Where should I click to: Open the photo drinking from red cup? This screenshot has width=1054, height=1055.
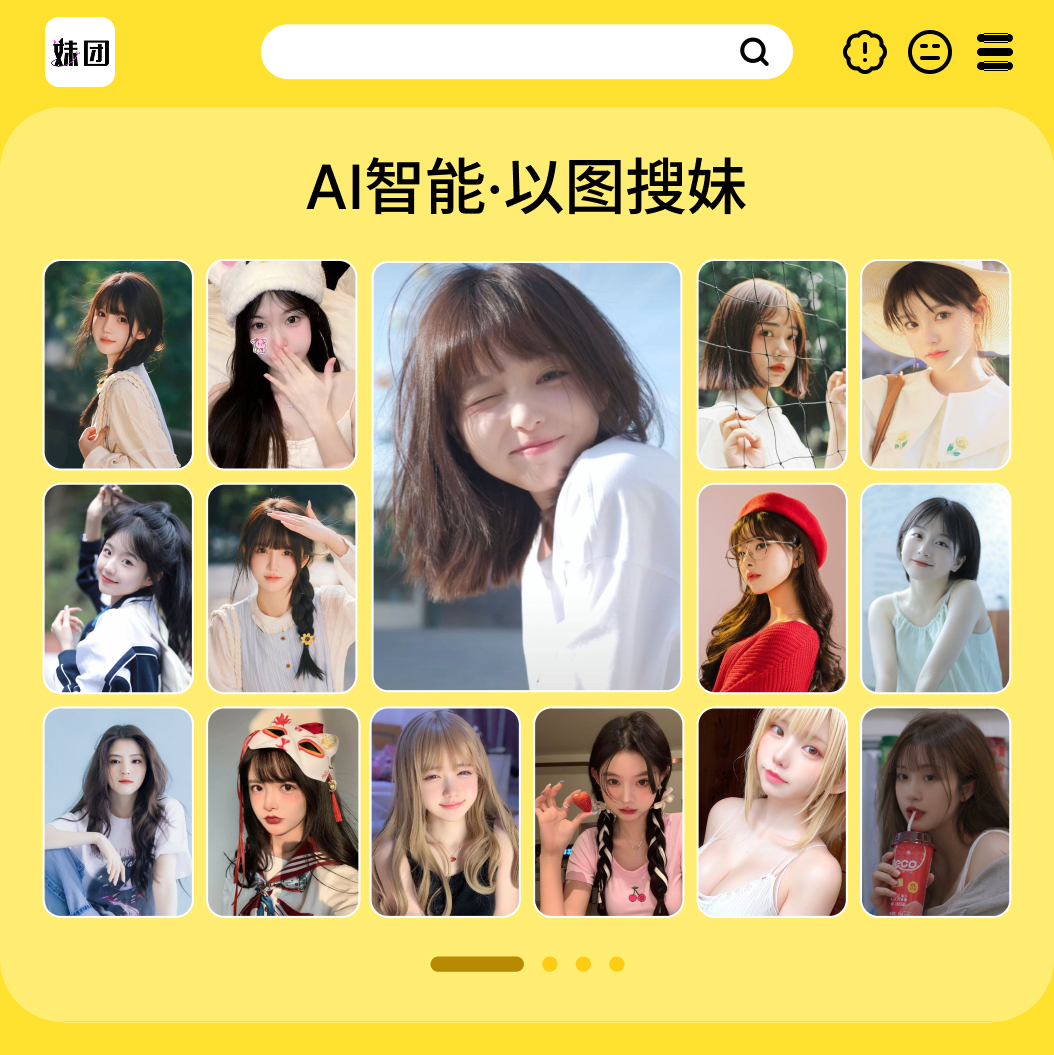pyautogui.click(x=935, y=812)
